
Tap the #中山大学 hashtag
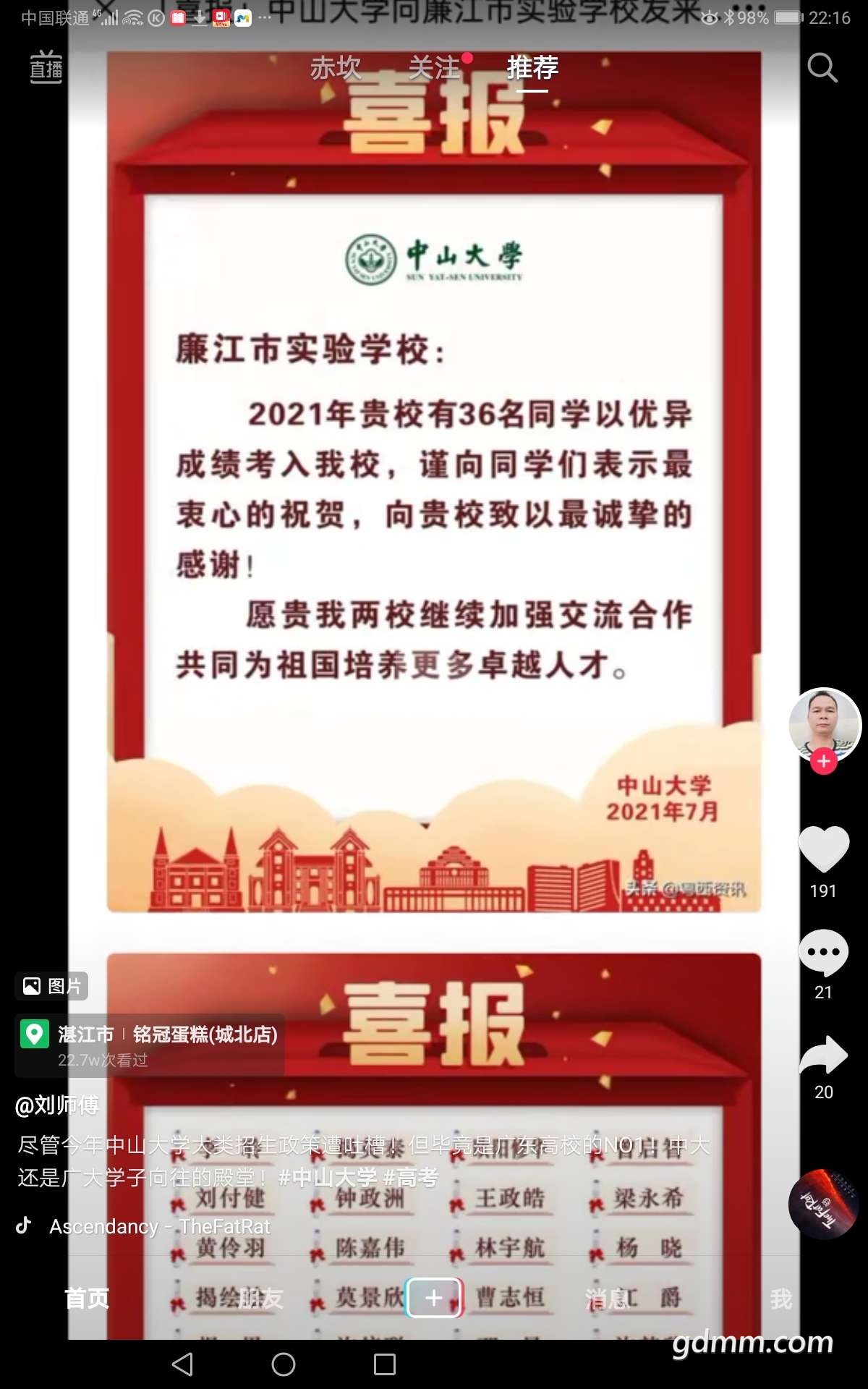(x=328, y=1178)
